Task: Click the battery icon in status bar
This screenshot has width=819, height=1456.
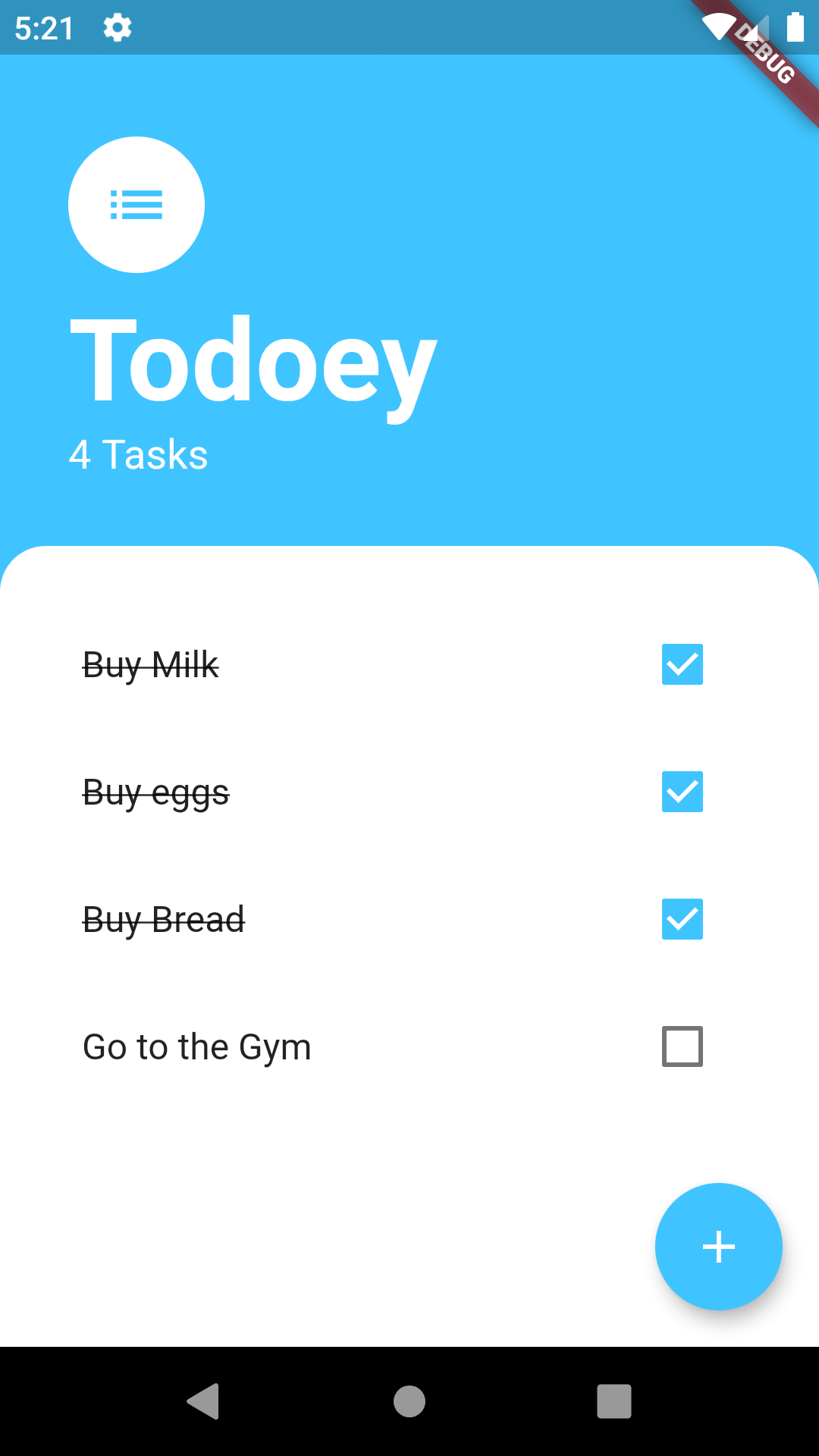Action: tap(795, 28)
